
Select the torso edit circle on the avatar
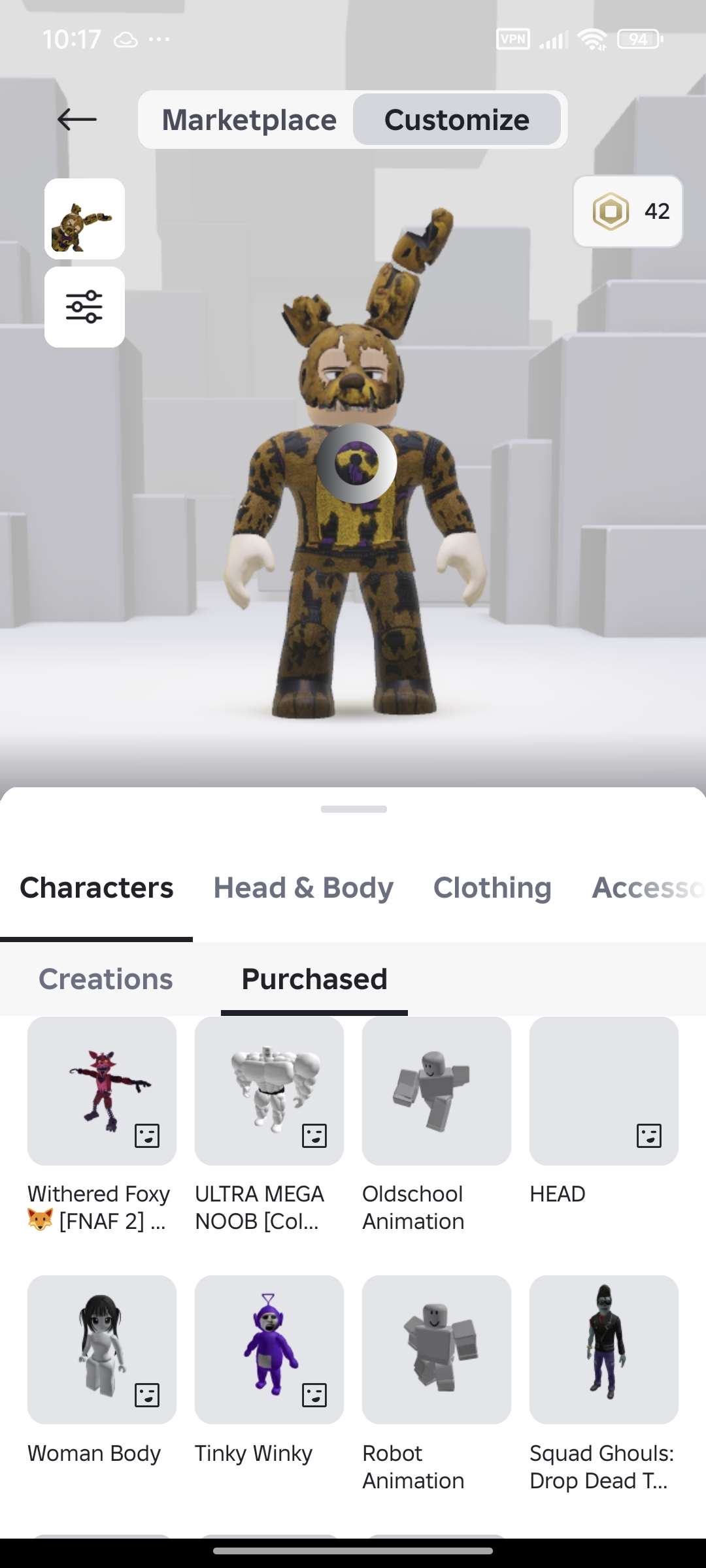(356, 463)
